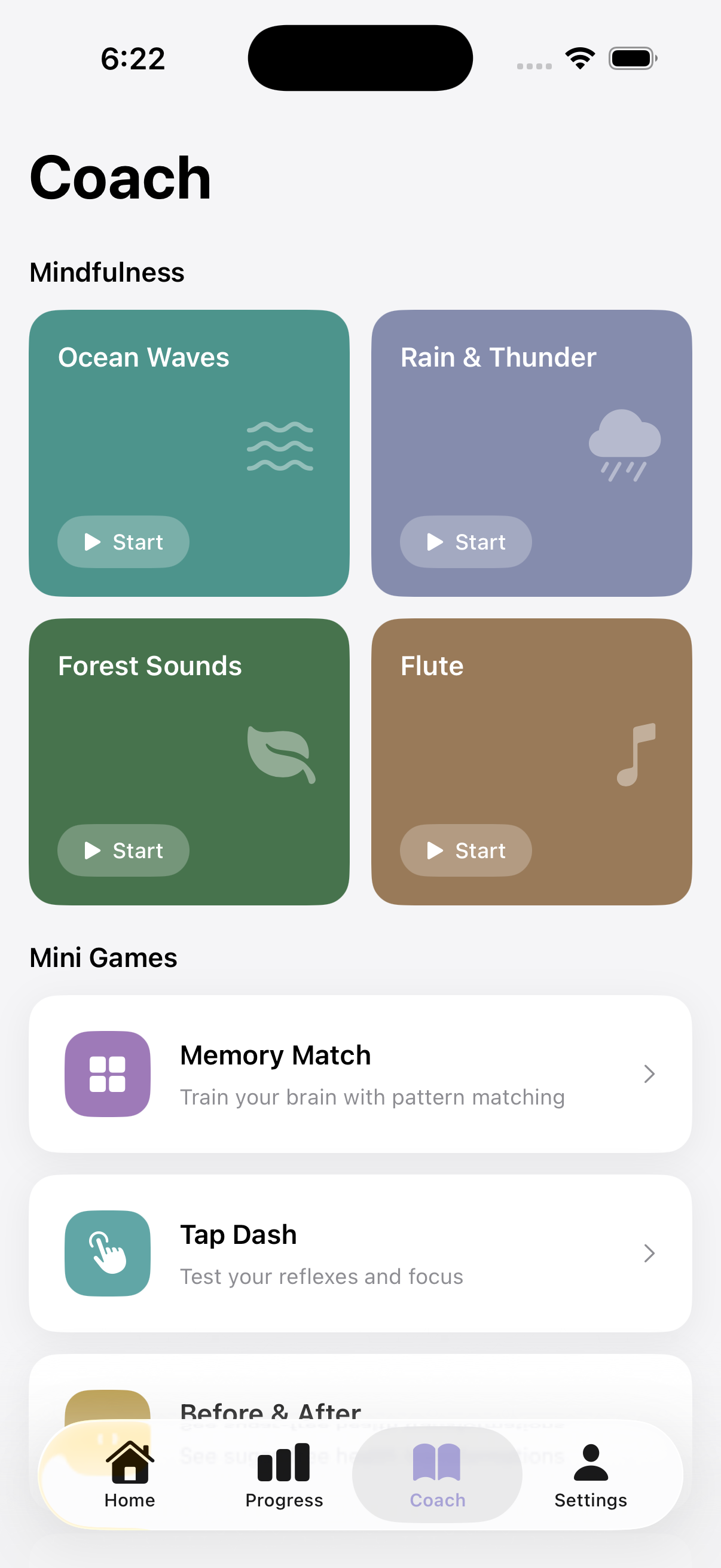Start the Ocean Waves sound
721x1568 pixels.
tap(124, 542)
